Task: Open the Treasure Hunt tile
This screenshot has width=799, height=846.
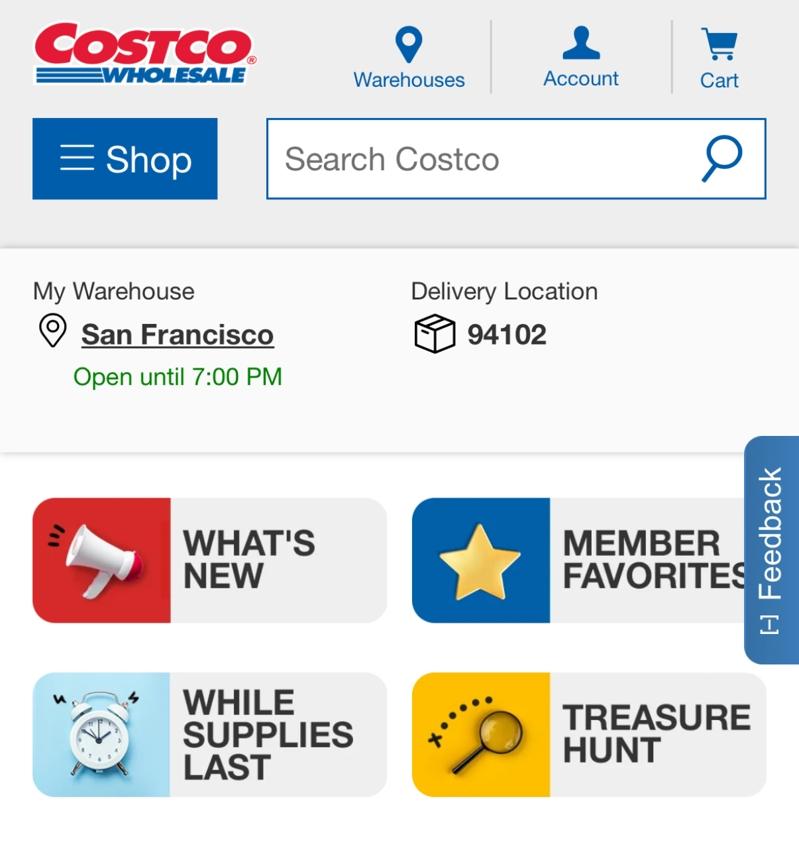Action: coord(588,734)
